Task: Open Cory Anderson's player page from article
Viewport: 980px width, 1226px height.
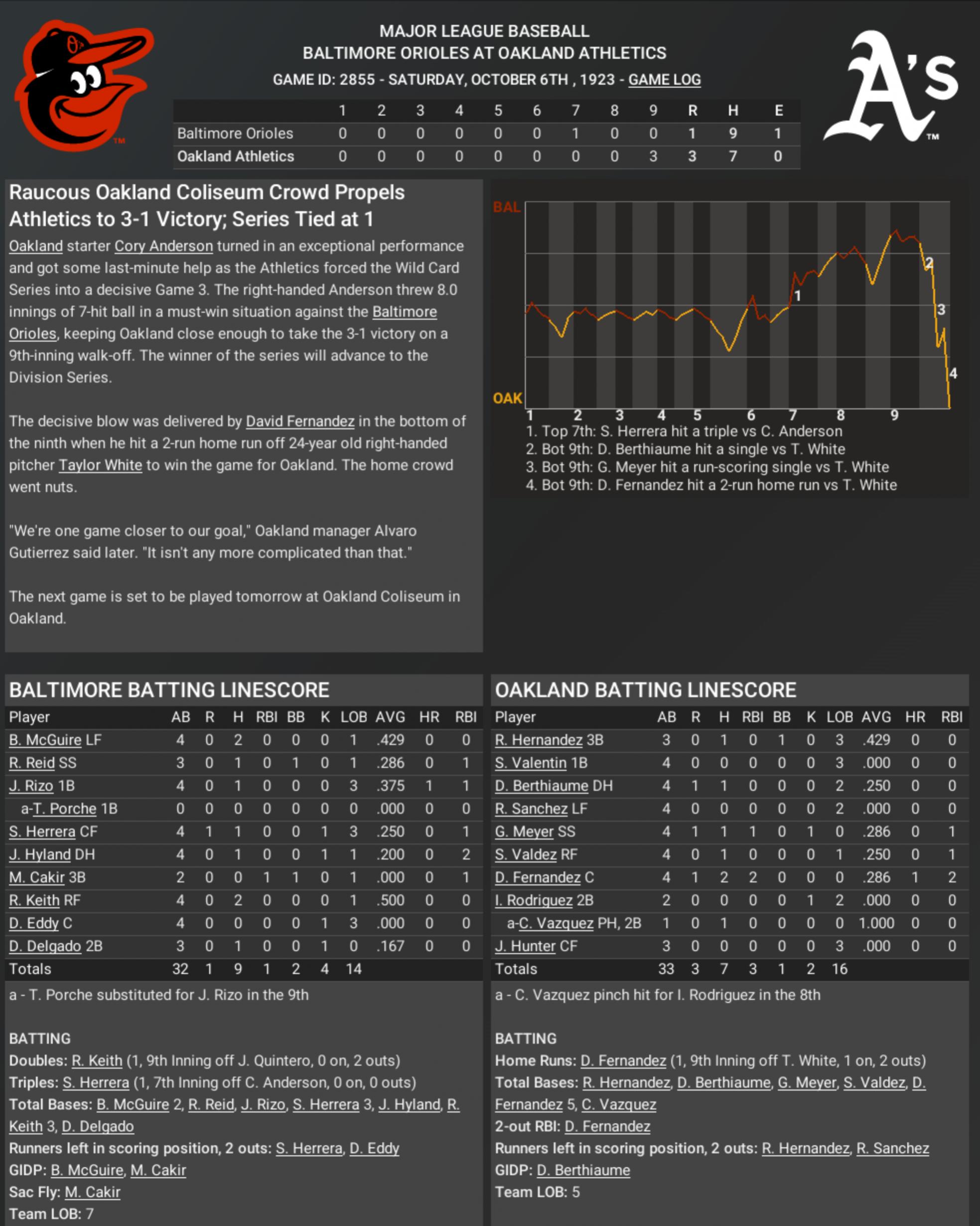Action: (x=163, y=246)
